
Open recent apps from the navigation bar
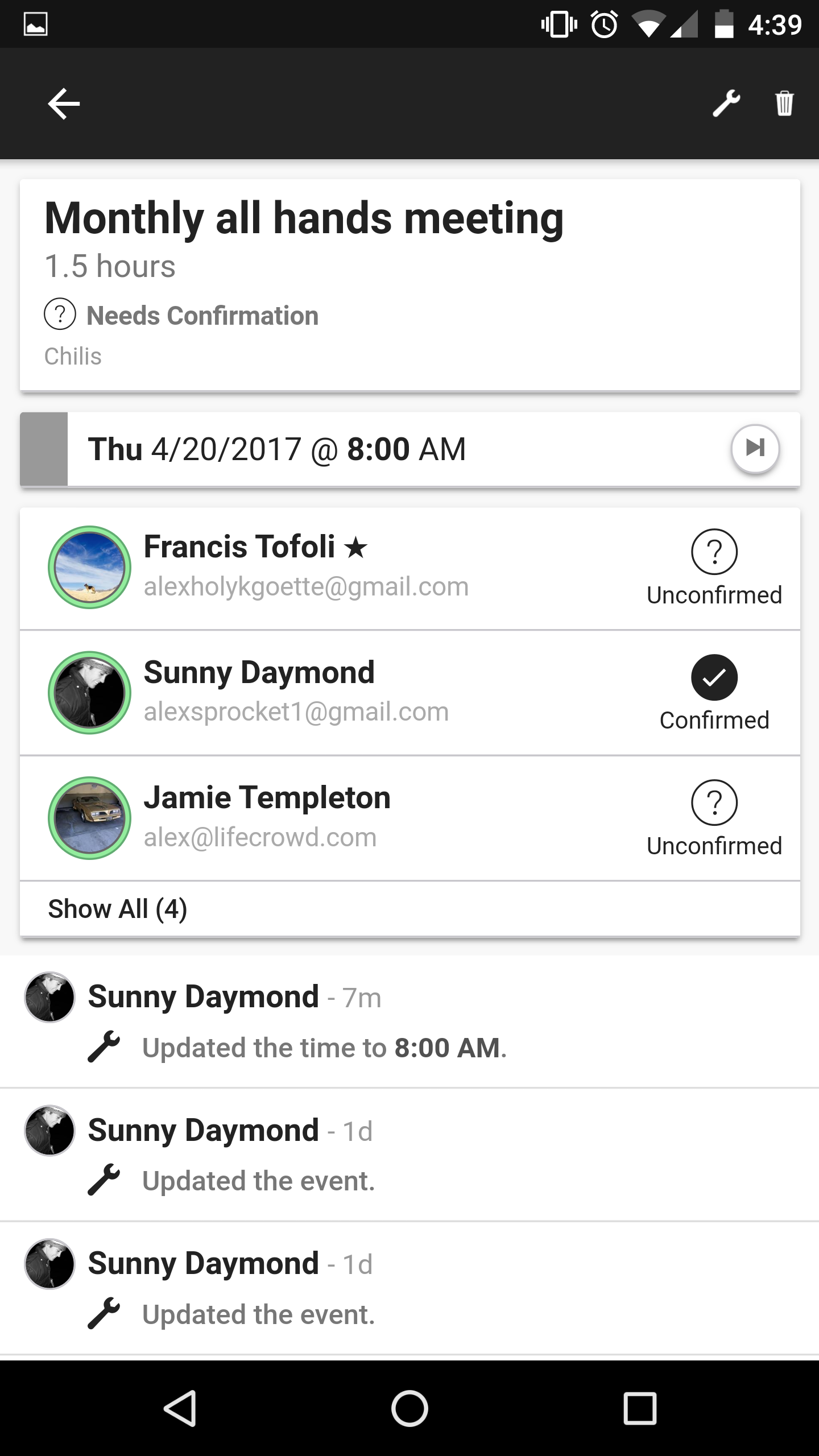click(x=640, y=1408)
